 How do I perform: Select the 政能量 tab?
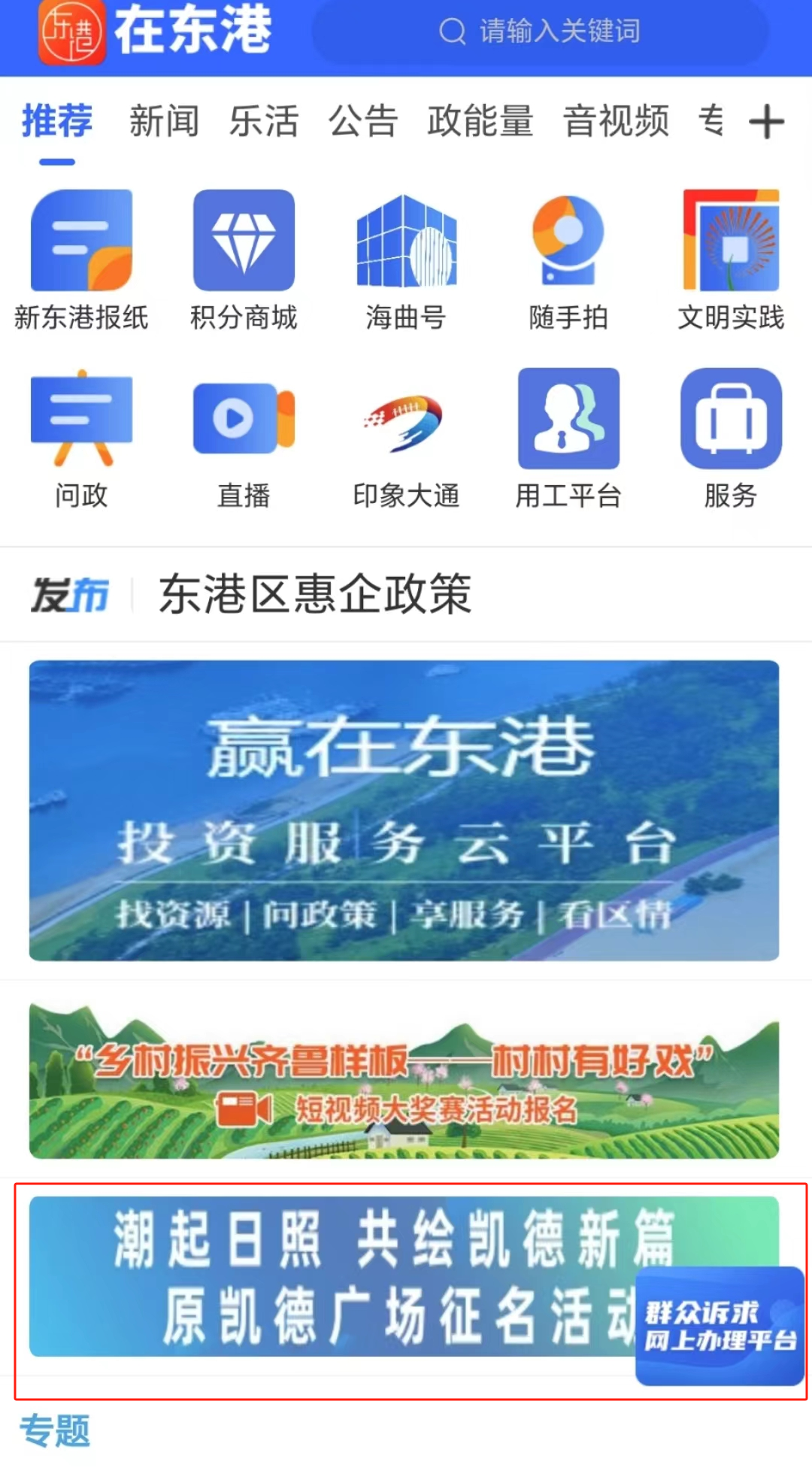[480, 122]
